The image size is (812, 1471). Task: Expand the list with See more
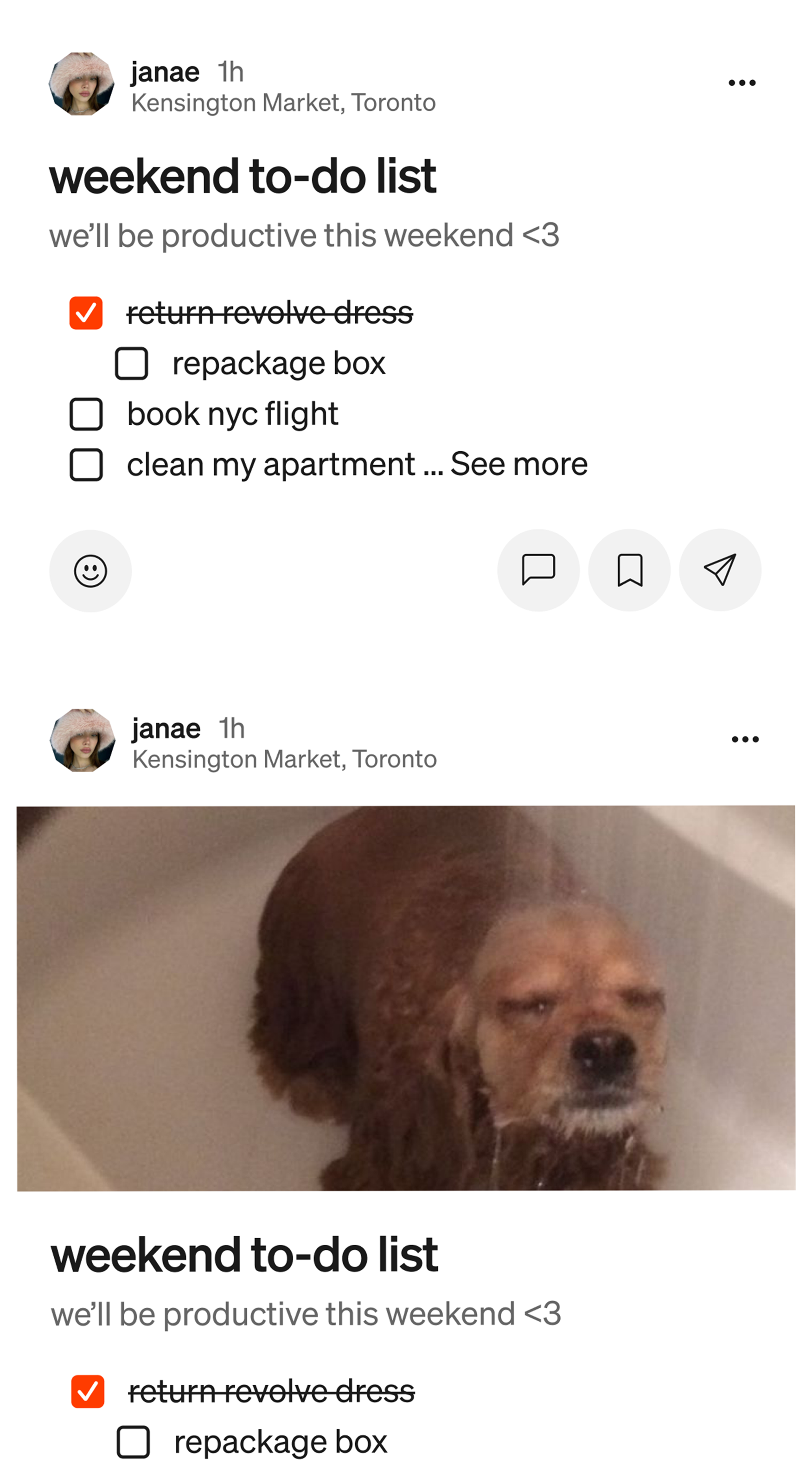518,464
